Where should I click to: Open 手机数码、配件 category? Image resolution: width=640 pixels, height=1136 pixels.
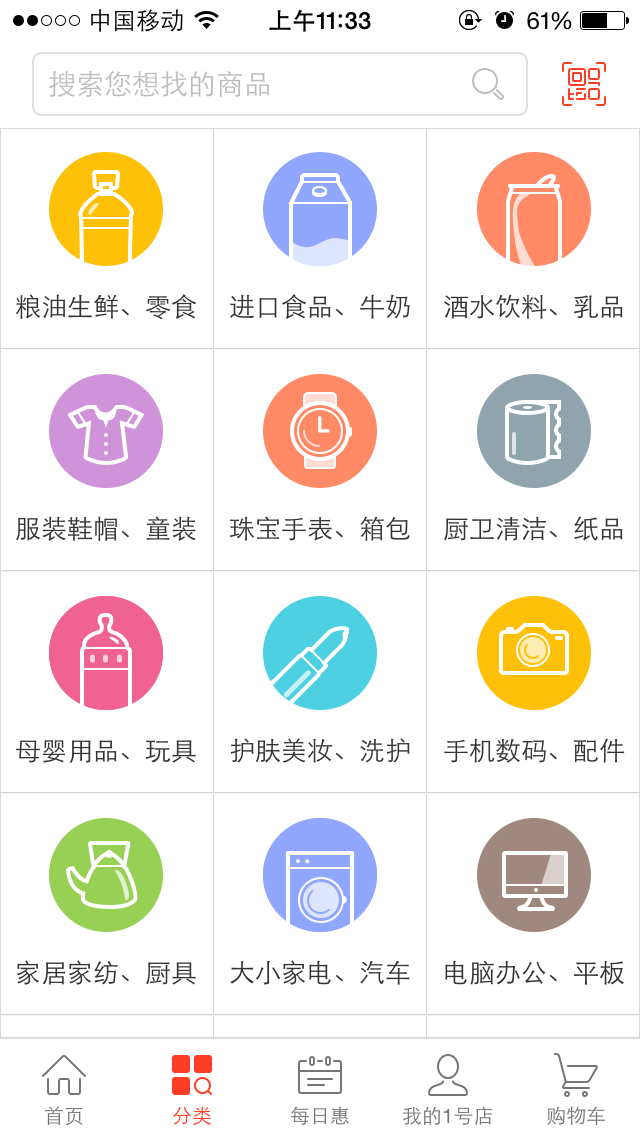click(533, 682)
